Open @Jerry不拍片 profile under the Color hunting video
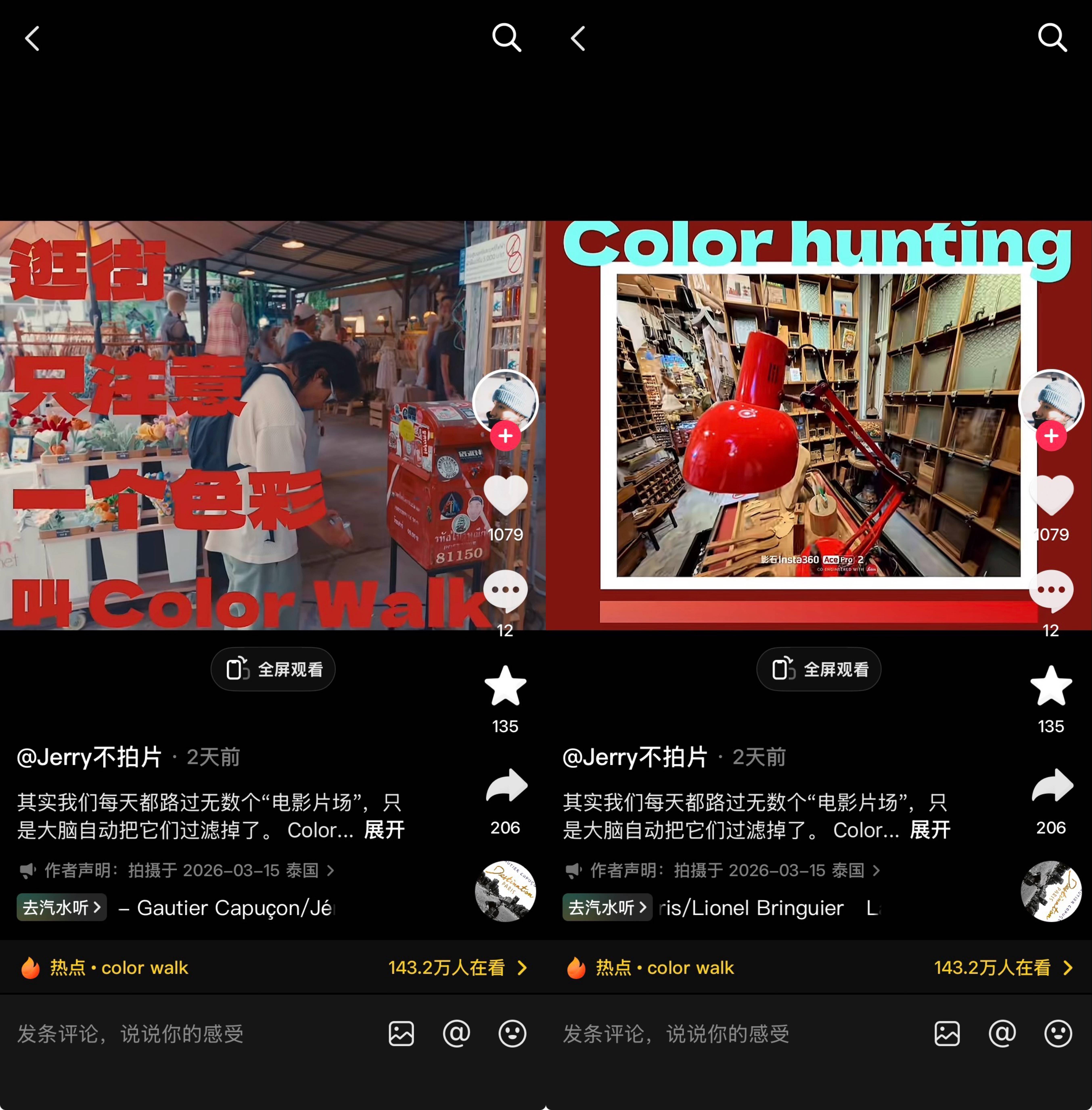1092x1110 pixels. [635, 757]
